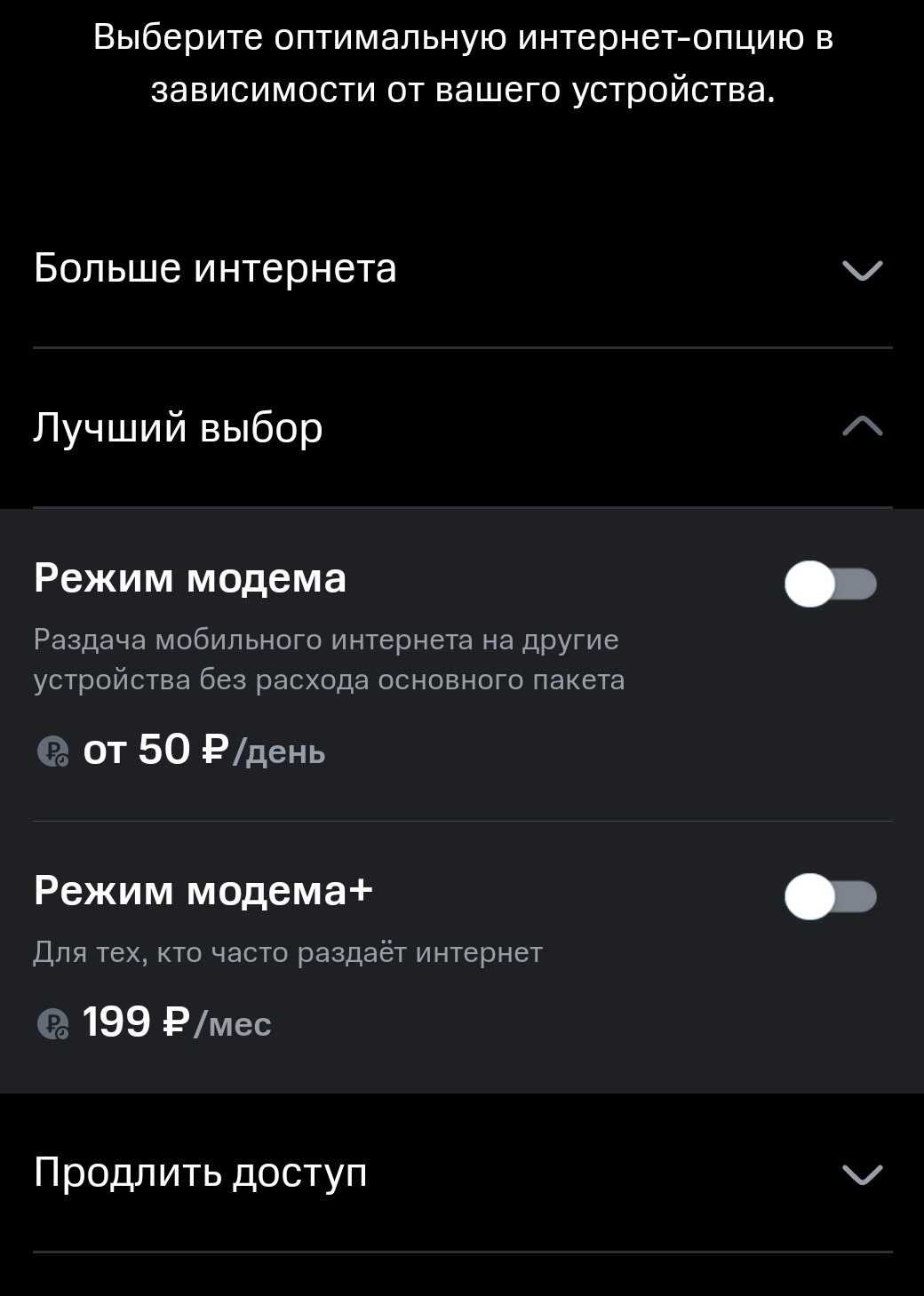
Task: Enable the «Режим модема» option
Action: 830,584
